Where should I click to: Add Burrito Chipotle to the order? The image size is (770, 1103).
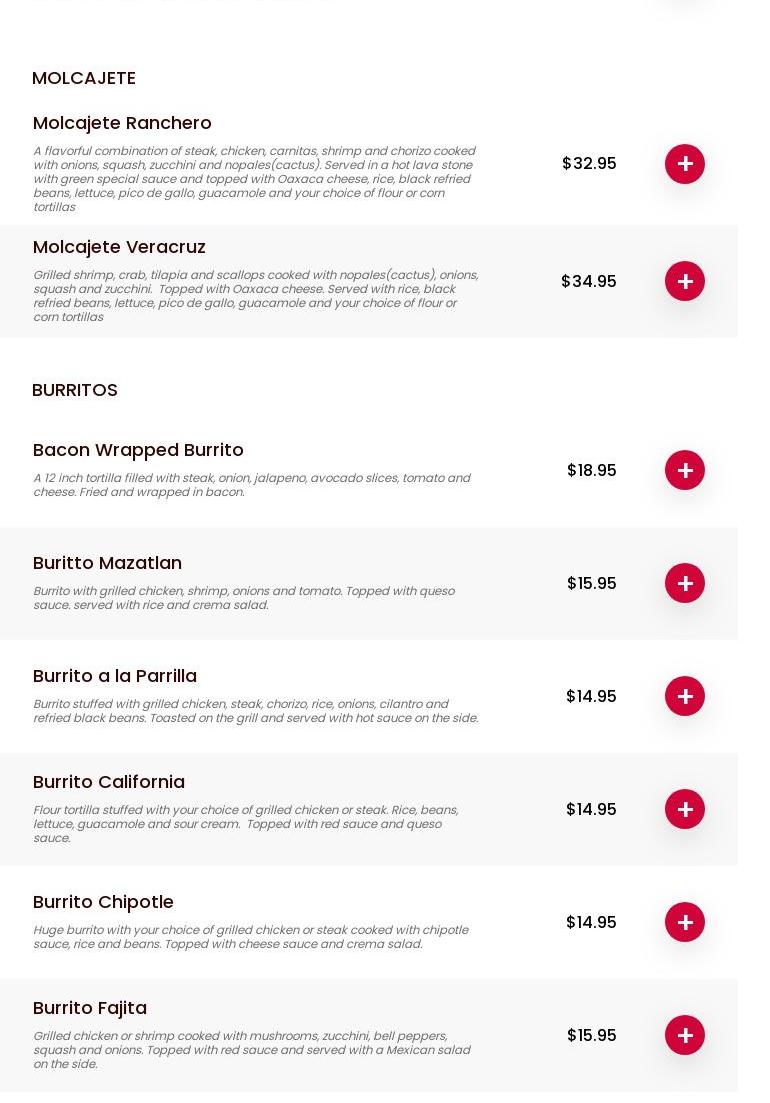click(x=685, y=922)
